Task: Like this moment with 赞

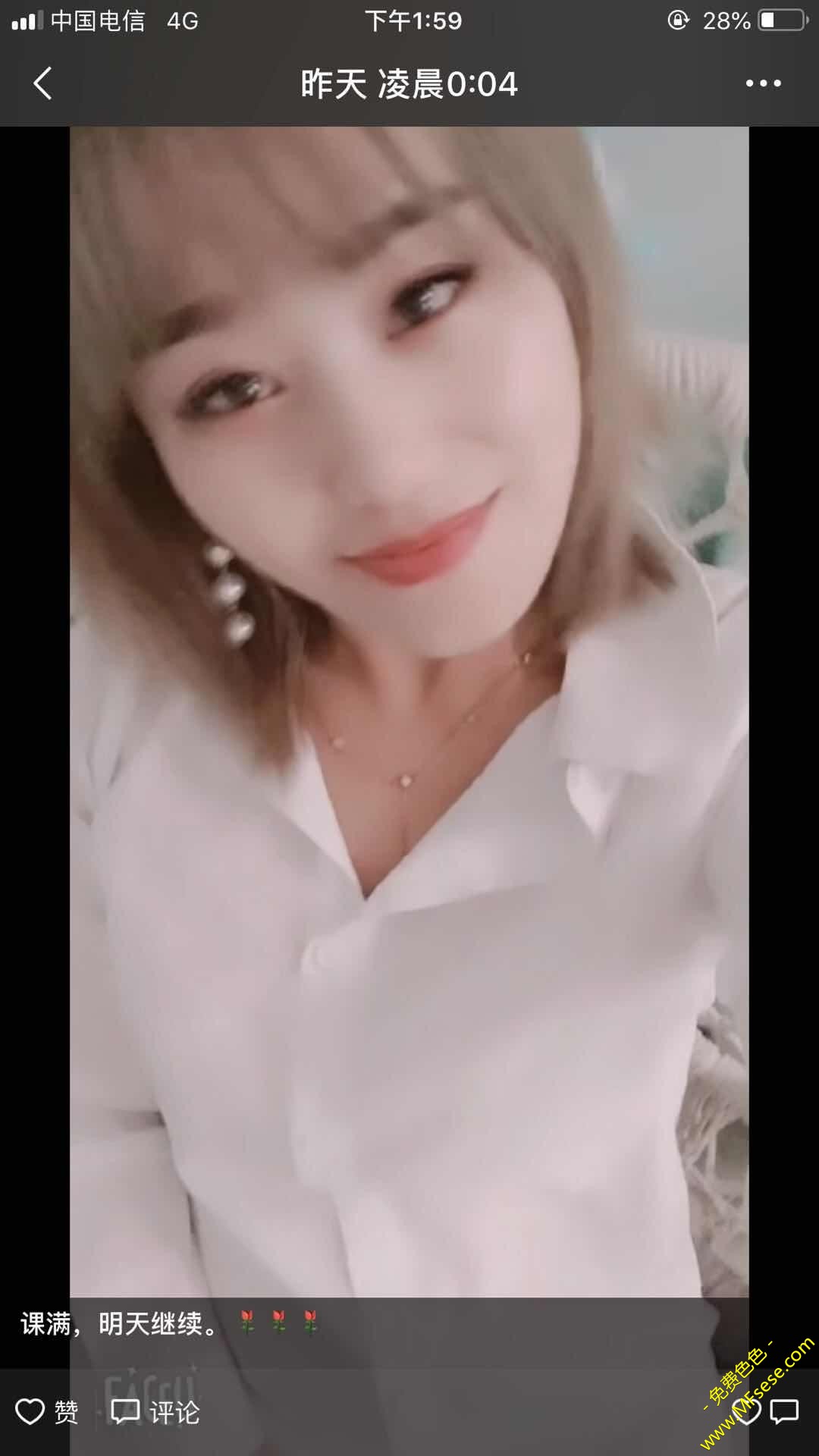Action: (47, 1412)
